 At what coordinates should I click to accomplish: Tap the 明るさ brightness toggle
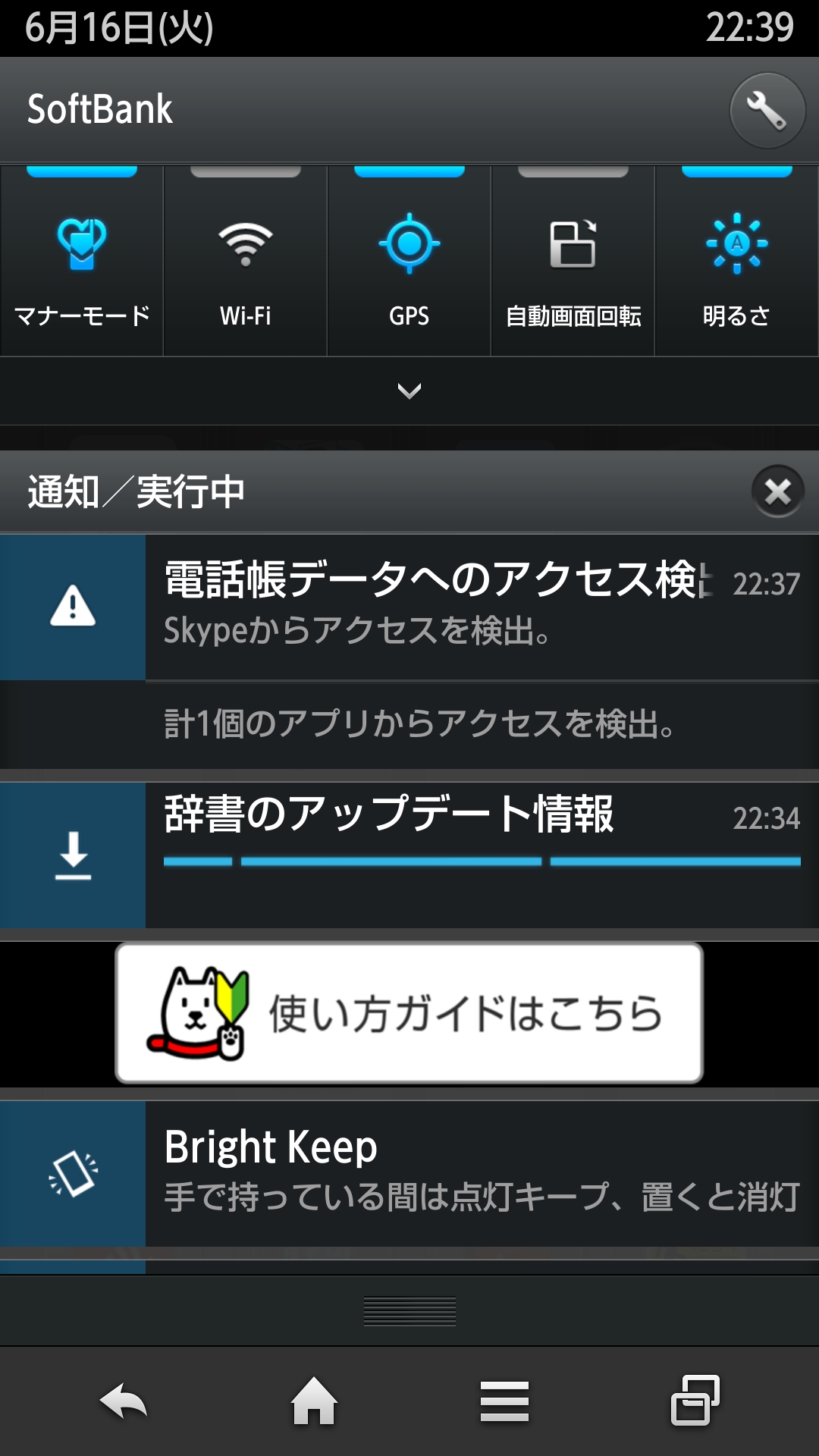pos(736,262)
